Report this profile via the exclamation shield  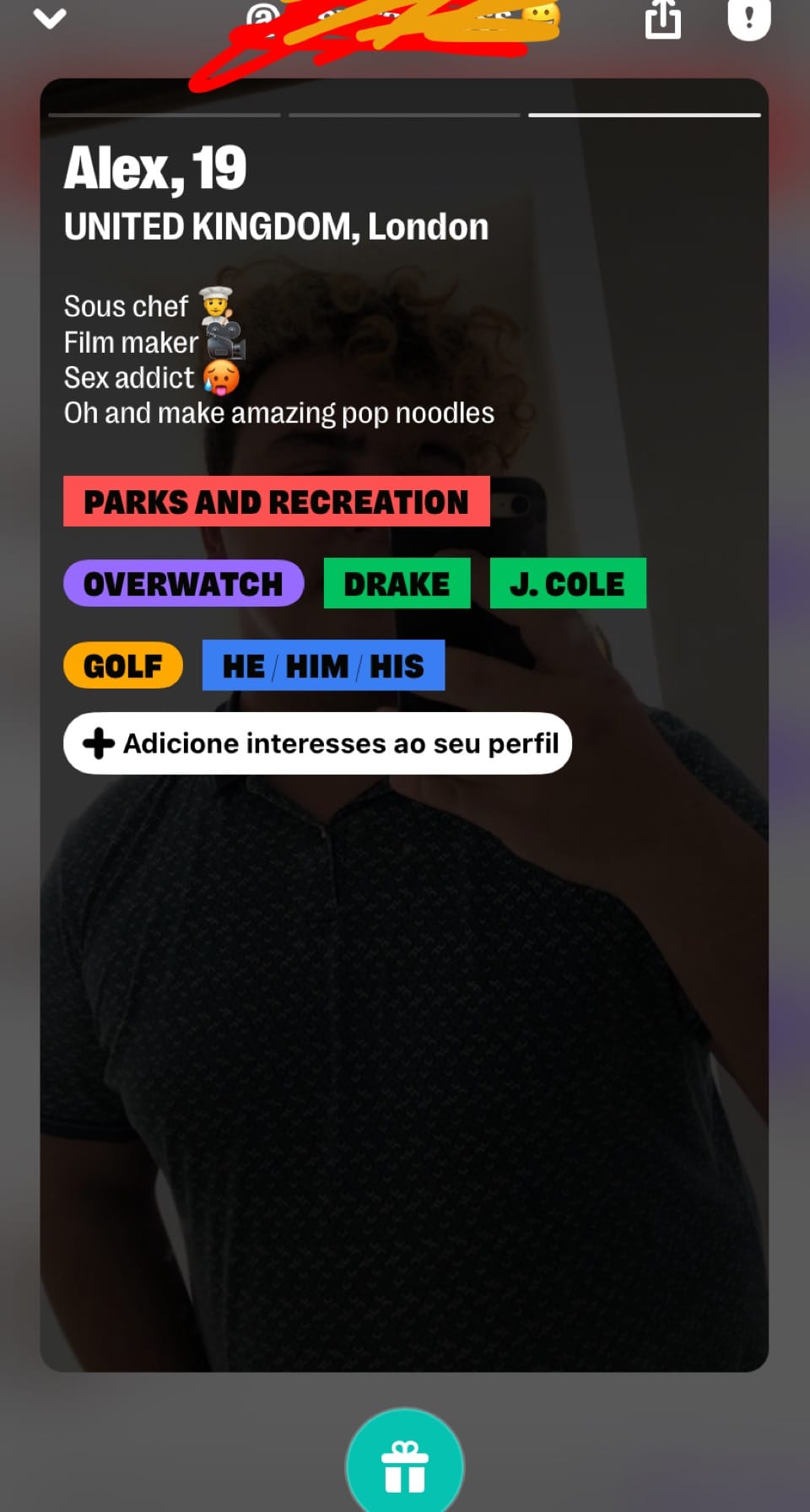[x=749, y=19]
